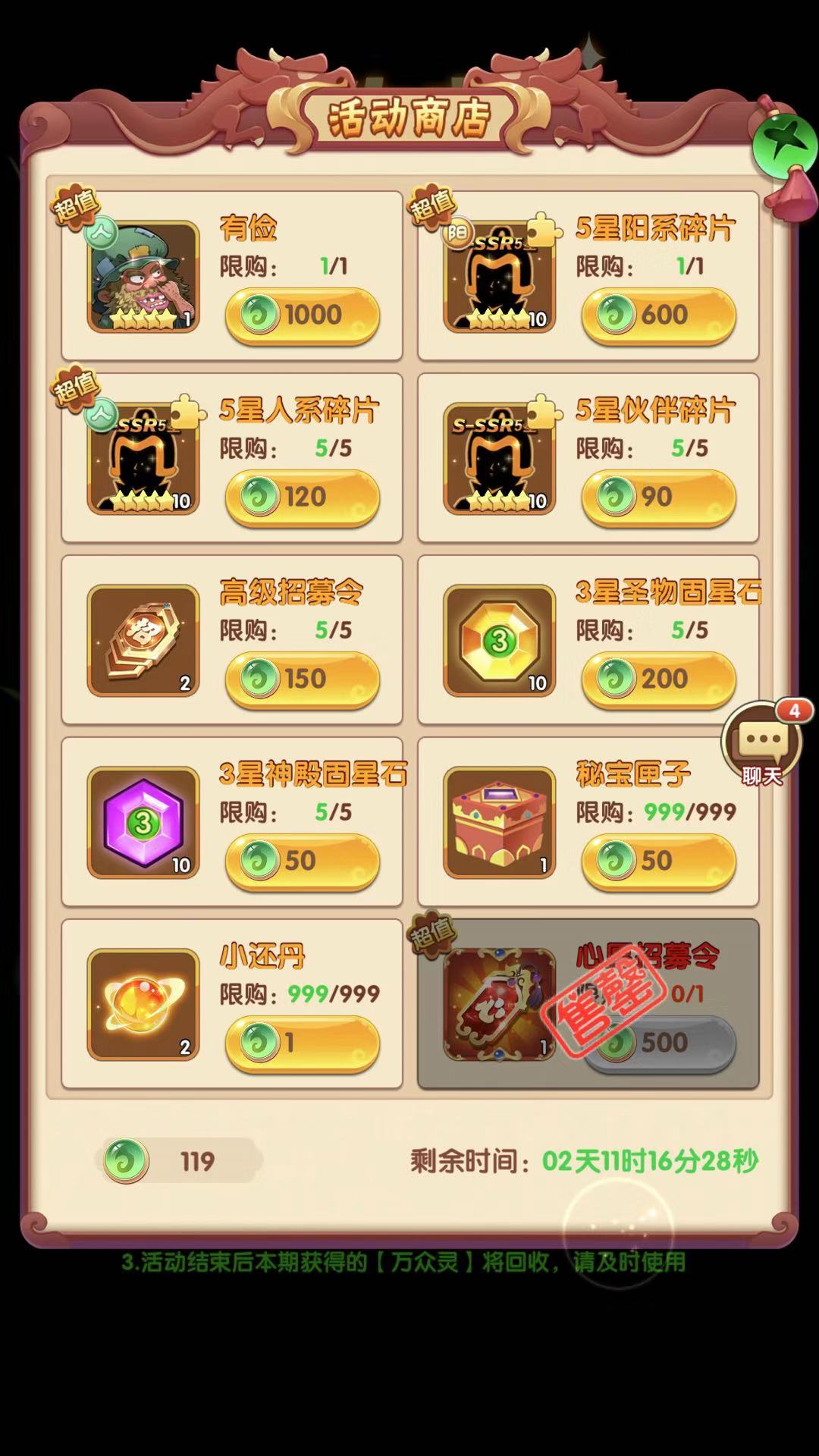Buy 秘宝匣子 for 50

tap(658, 861)
